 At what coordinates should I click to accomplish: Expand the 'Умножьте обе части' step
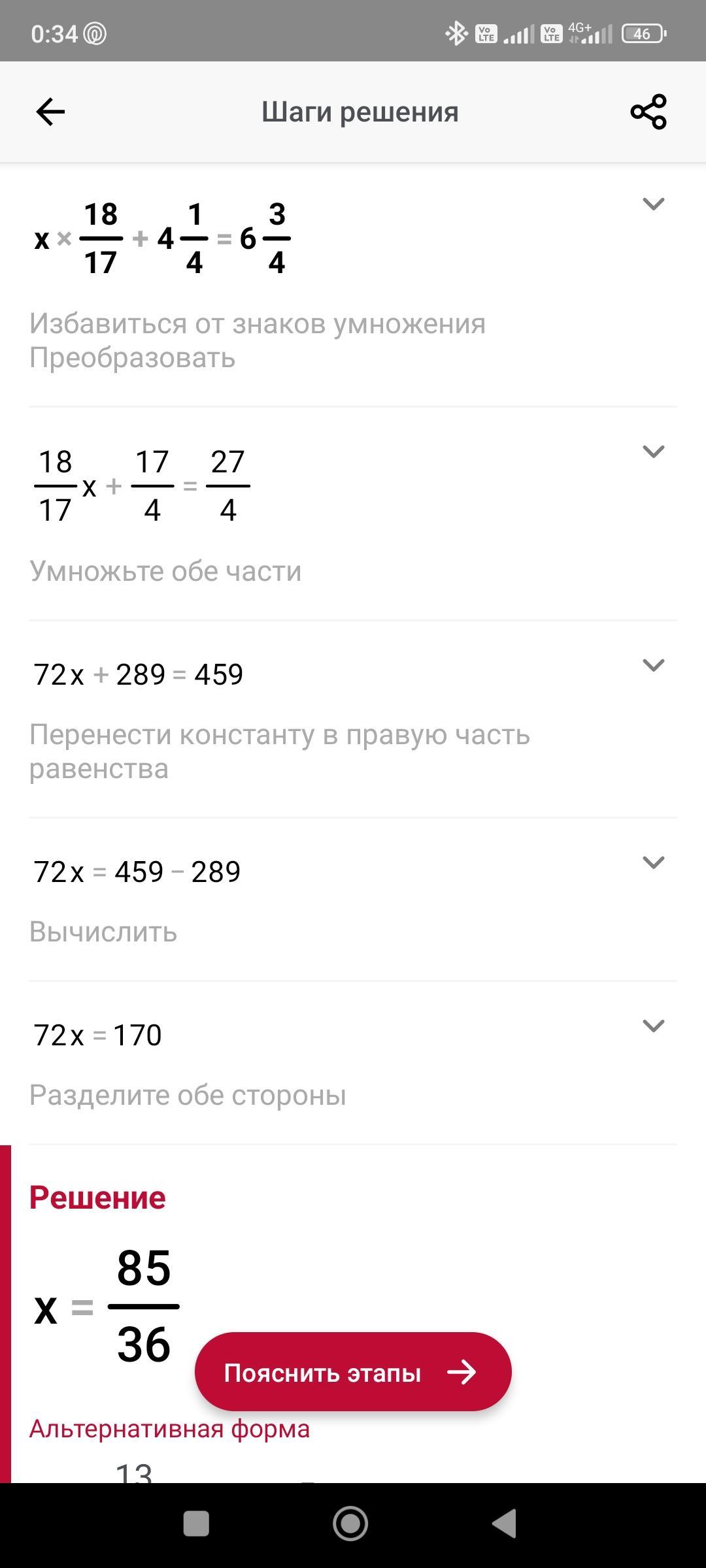tap(653, 451)
